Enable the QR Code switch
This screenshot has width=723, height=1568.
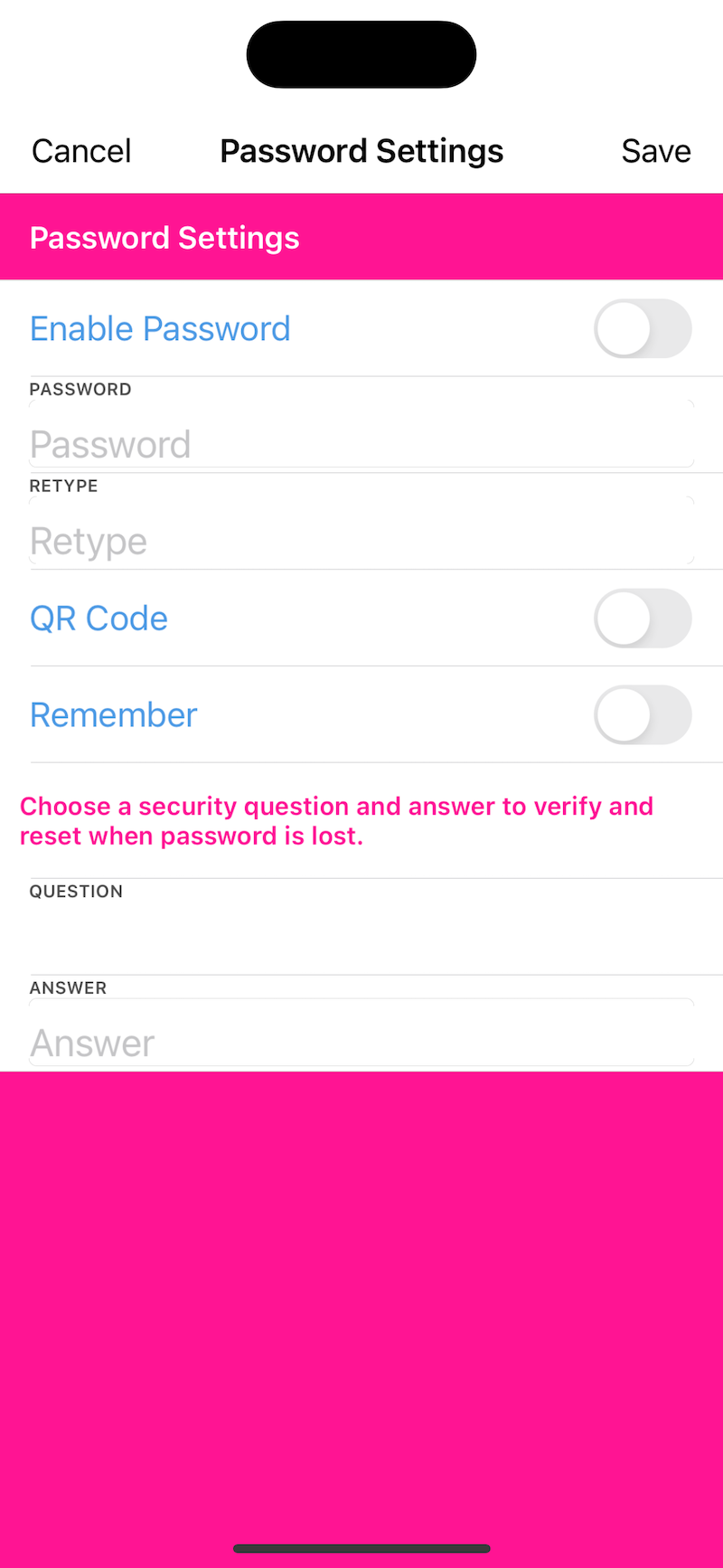click(x=643, y=619)
